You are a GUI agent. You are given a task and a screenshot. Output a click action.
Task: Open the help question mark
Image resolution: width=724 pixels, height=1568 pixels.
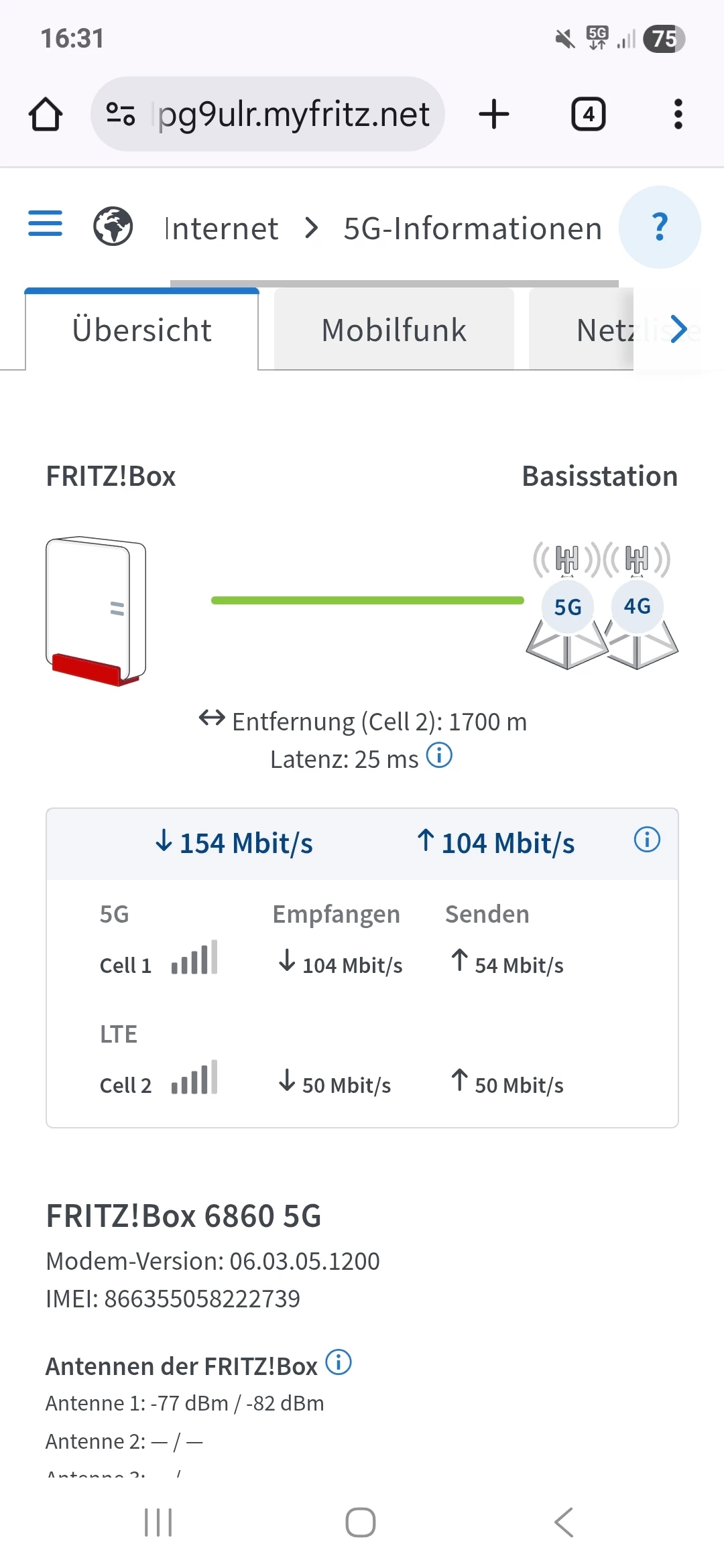click(660, 227)
